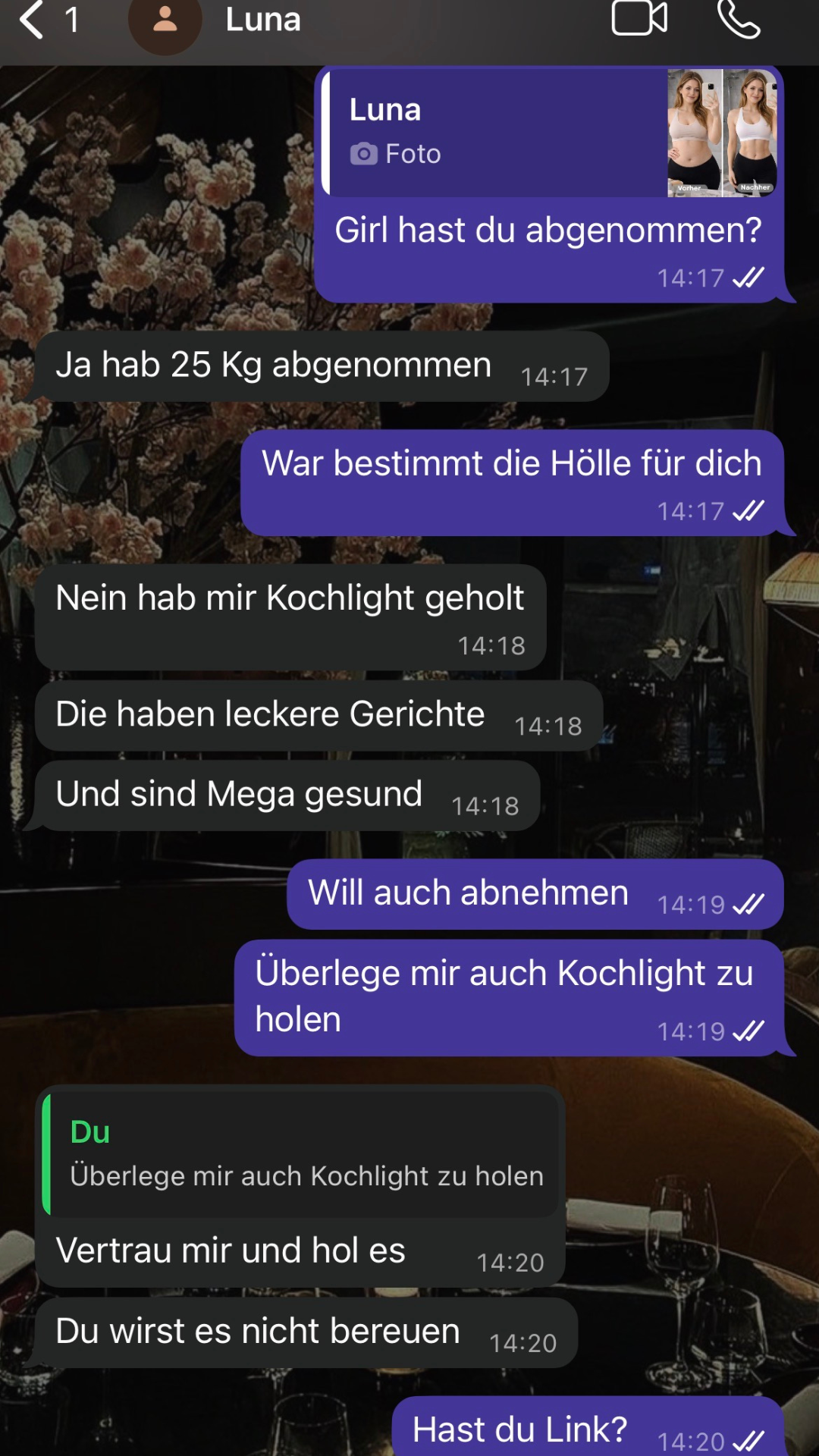Start a video call with Luna

tap(639, 18)
